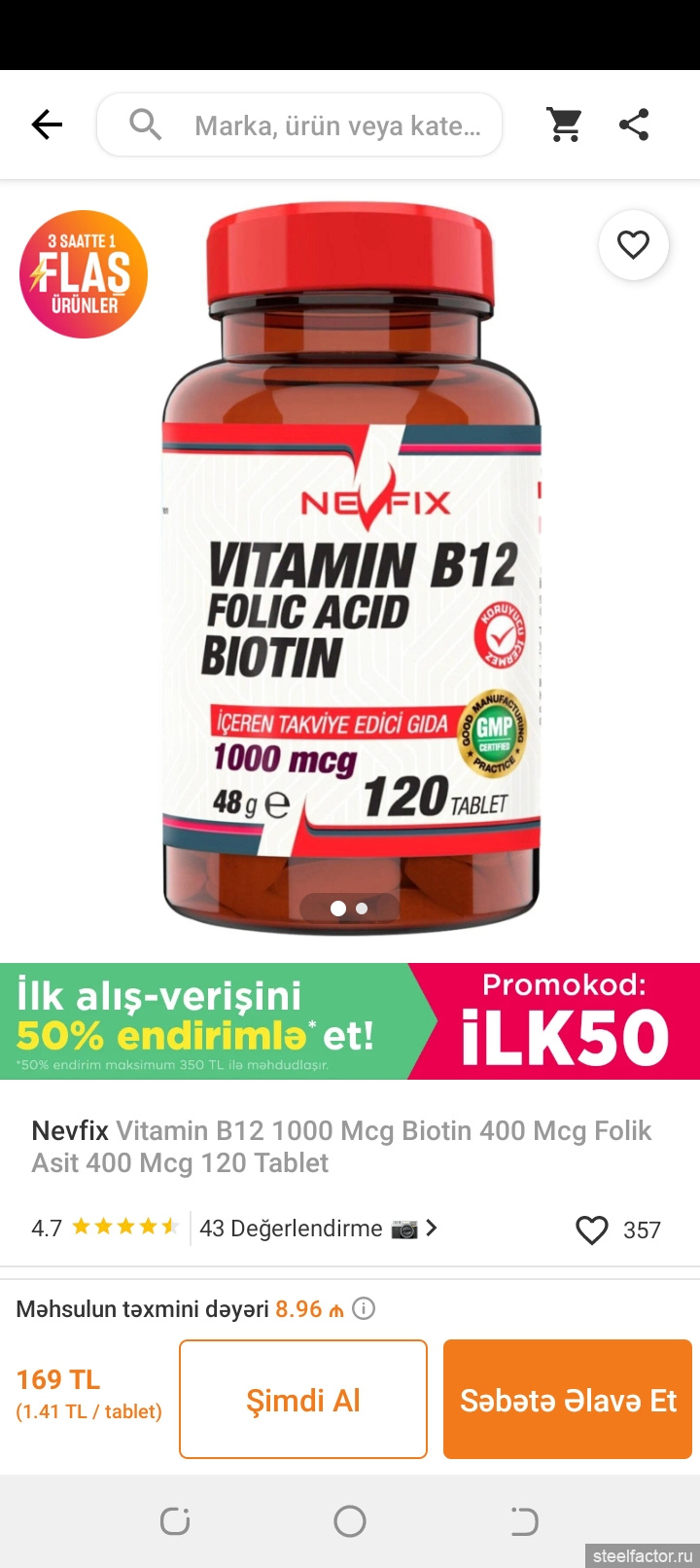
Task: Buy now with Şimdi Al
Action: [x=303, y=1400]
